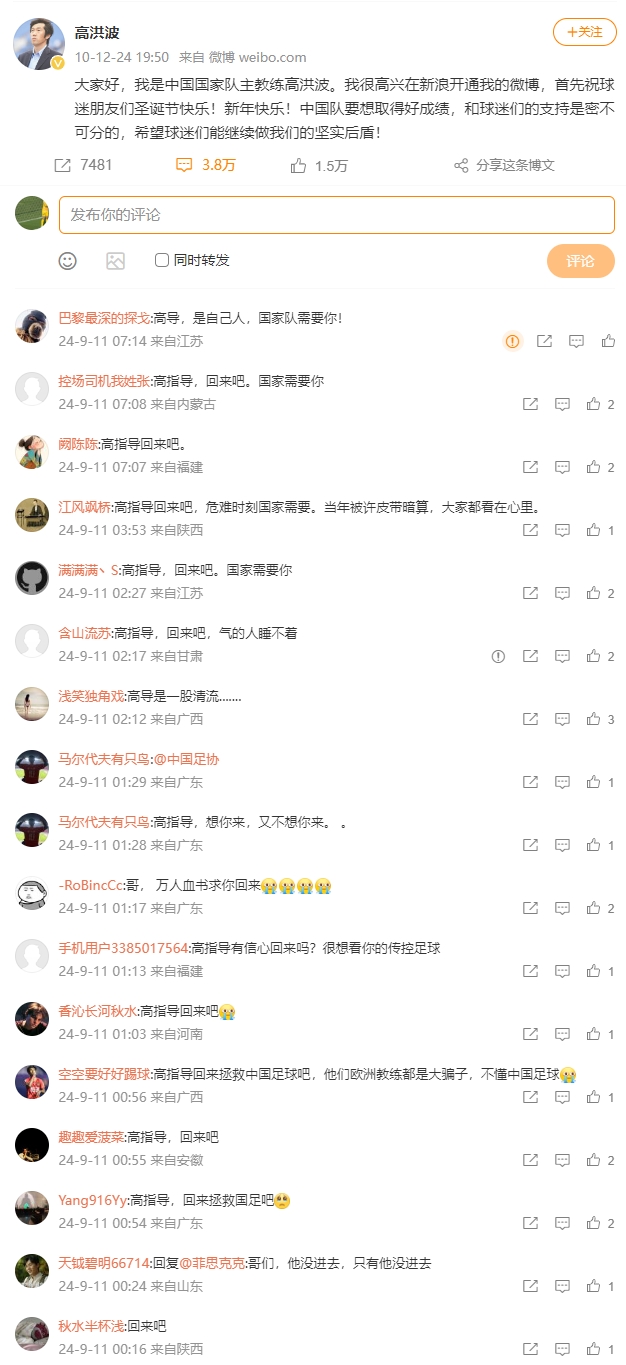626x1365 pixels.
Task: Forward 网陈陈's comment
Action: point(531,467)
